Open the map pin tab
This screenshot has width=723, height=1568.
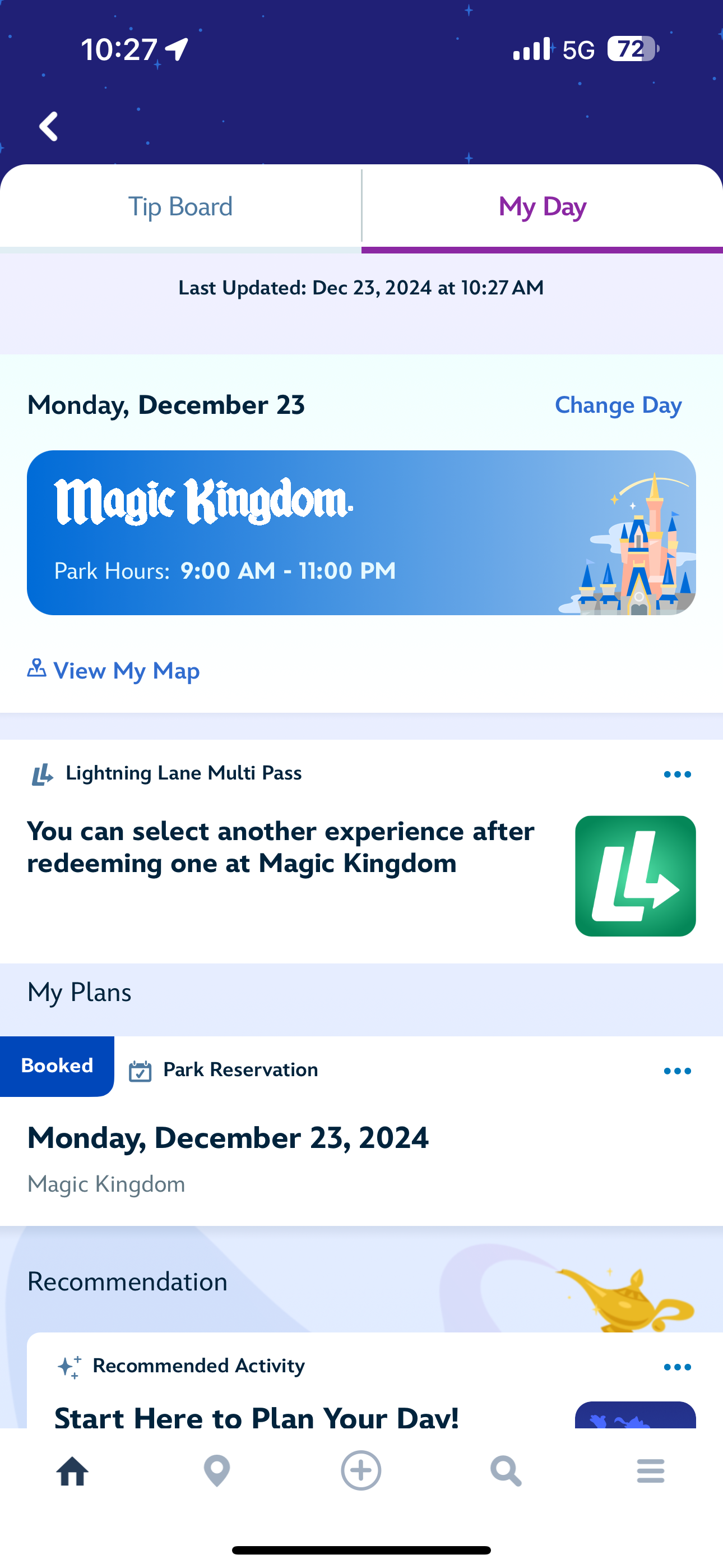tap(217, 1472)
